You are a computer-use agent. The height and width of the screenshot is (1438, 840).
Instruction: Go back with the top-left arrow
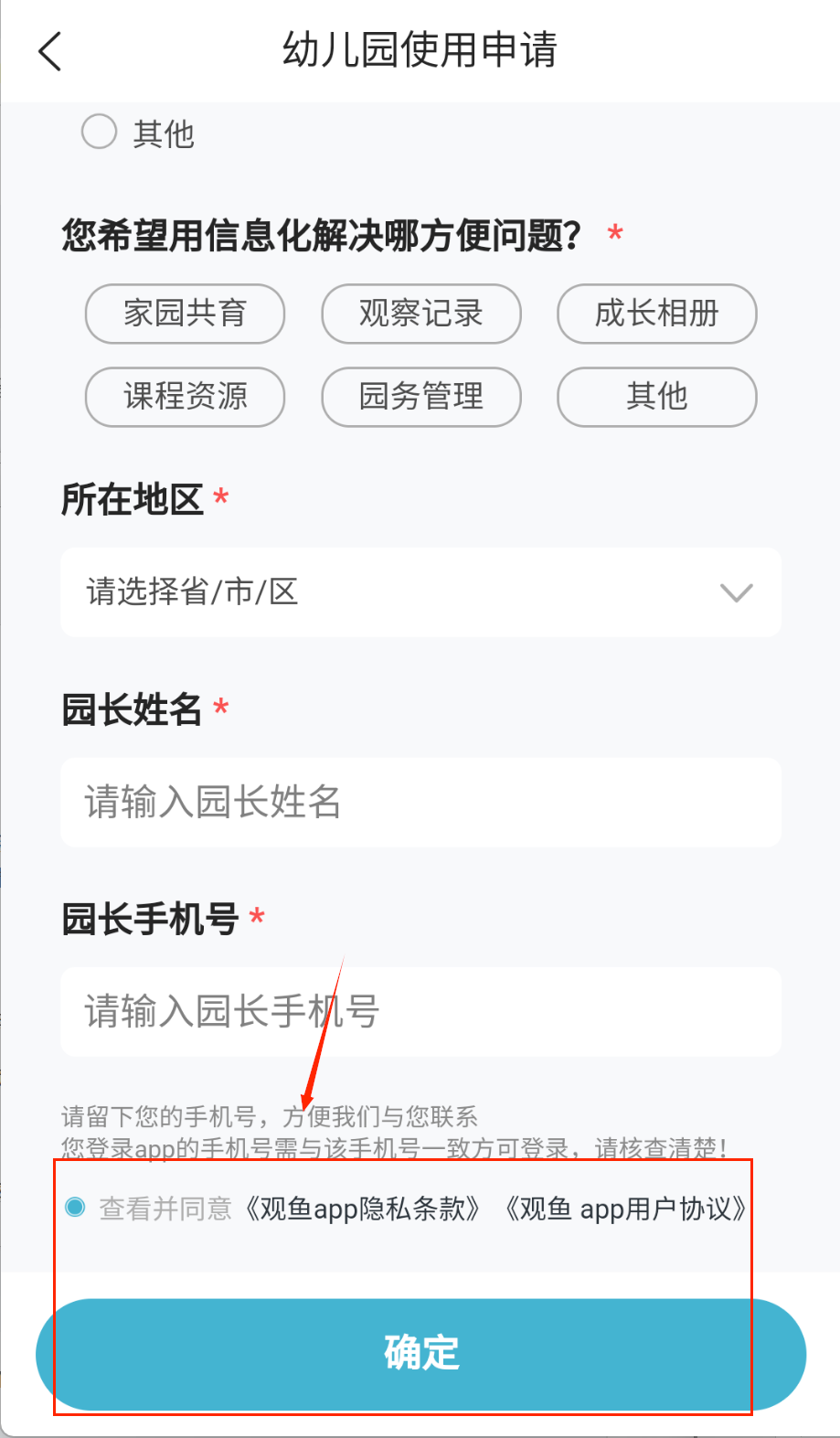point(50,51)
